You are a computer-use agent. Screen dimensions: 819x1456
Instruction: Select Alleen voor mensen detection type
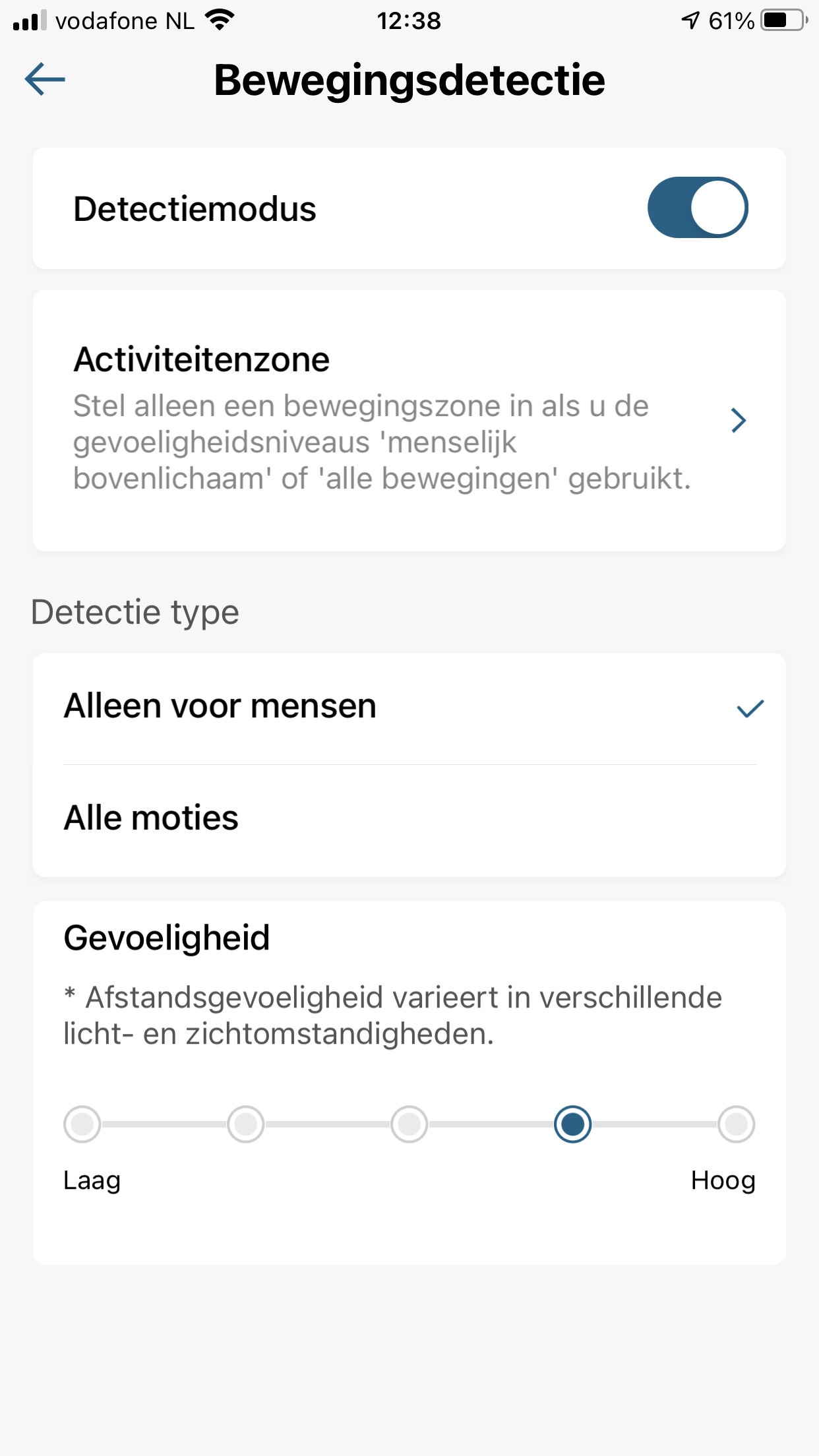pos(409,707)
